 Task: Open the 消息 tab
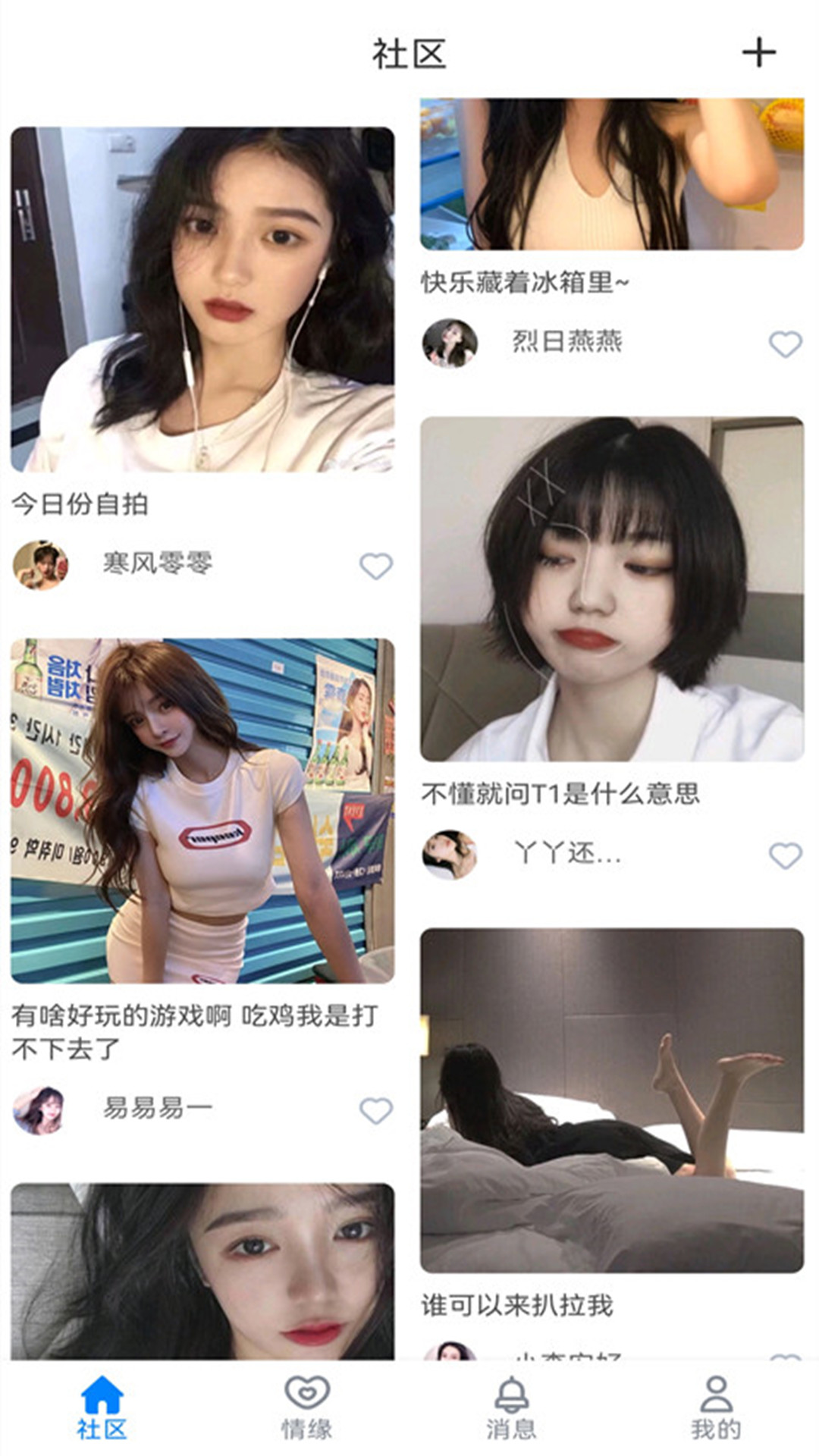tap(511, 1407)
